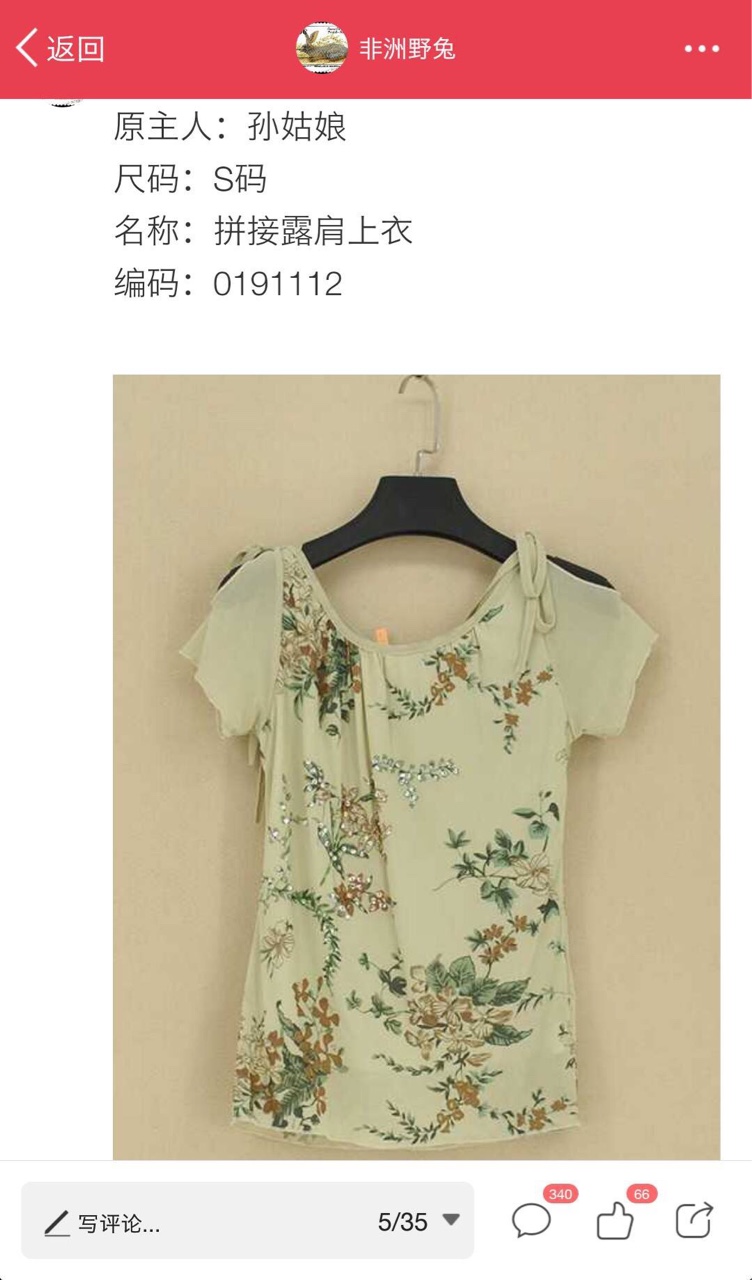Image resolution: width=752 pixels, height=1280 pixels.
Task: Tap the 写评论 comment field
Action: [x=247, y=1221]
